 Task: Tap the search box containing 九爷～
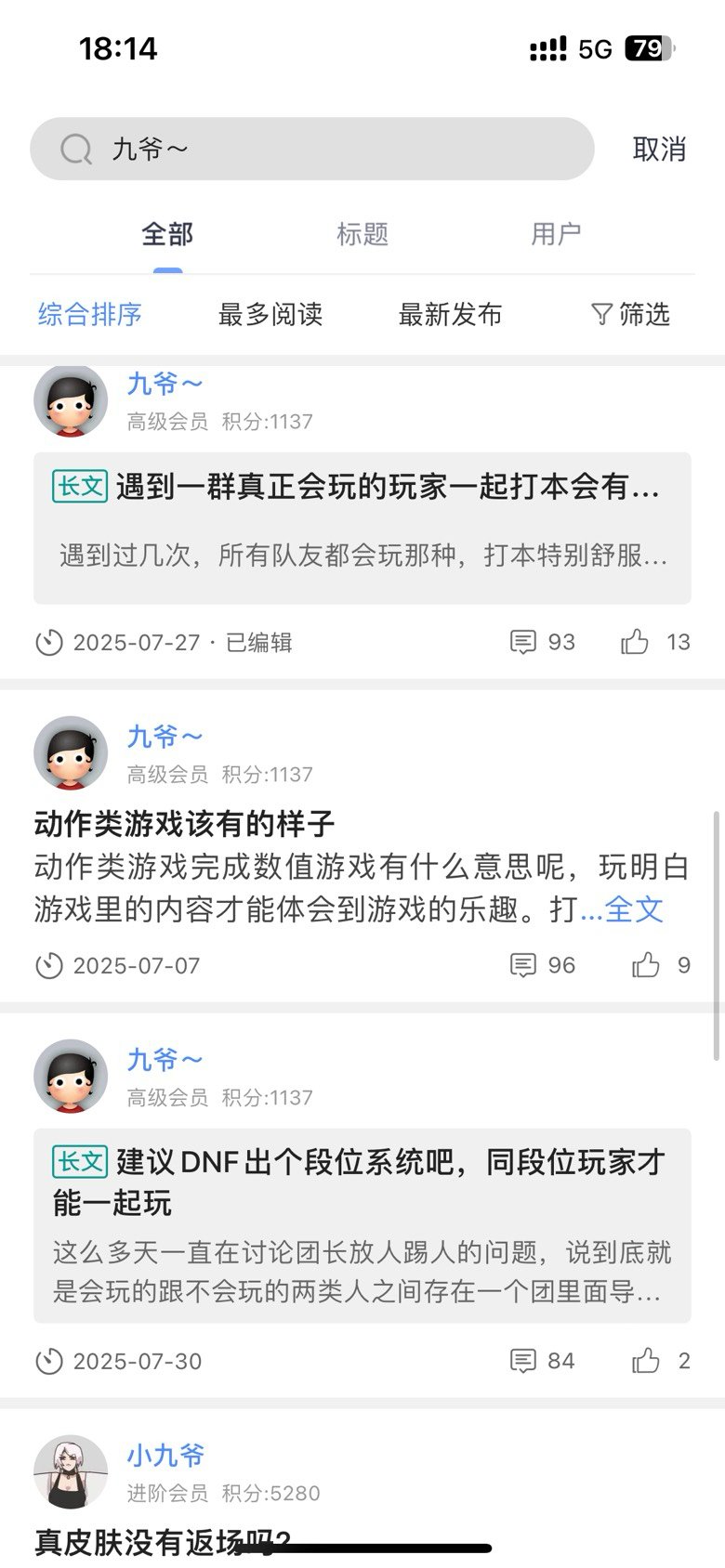click(311, 149)
